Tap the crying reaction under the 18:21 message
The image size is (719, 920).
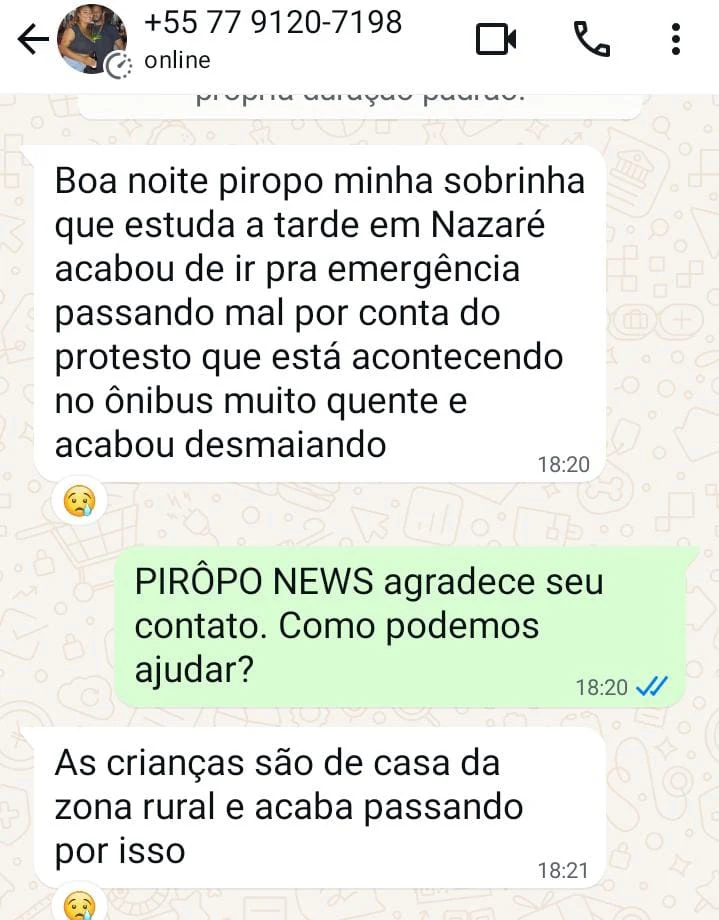tap(79, 906)
